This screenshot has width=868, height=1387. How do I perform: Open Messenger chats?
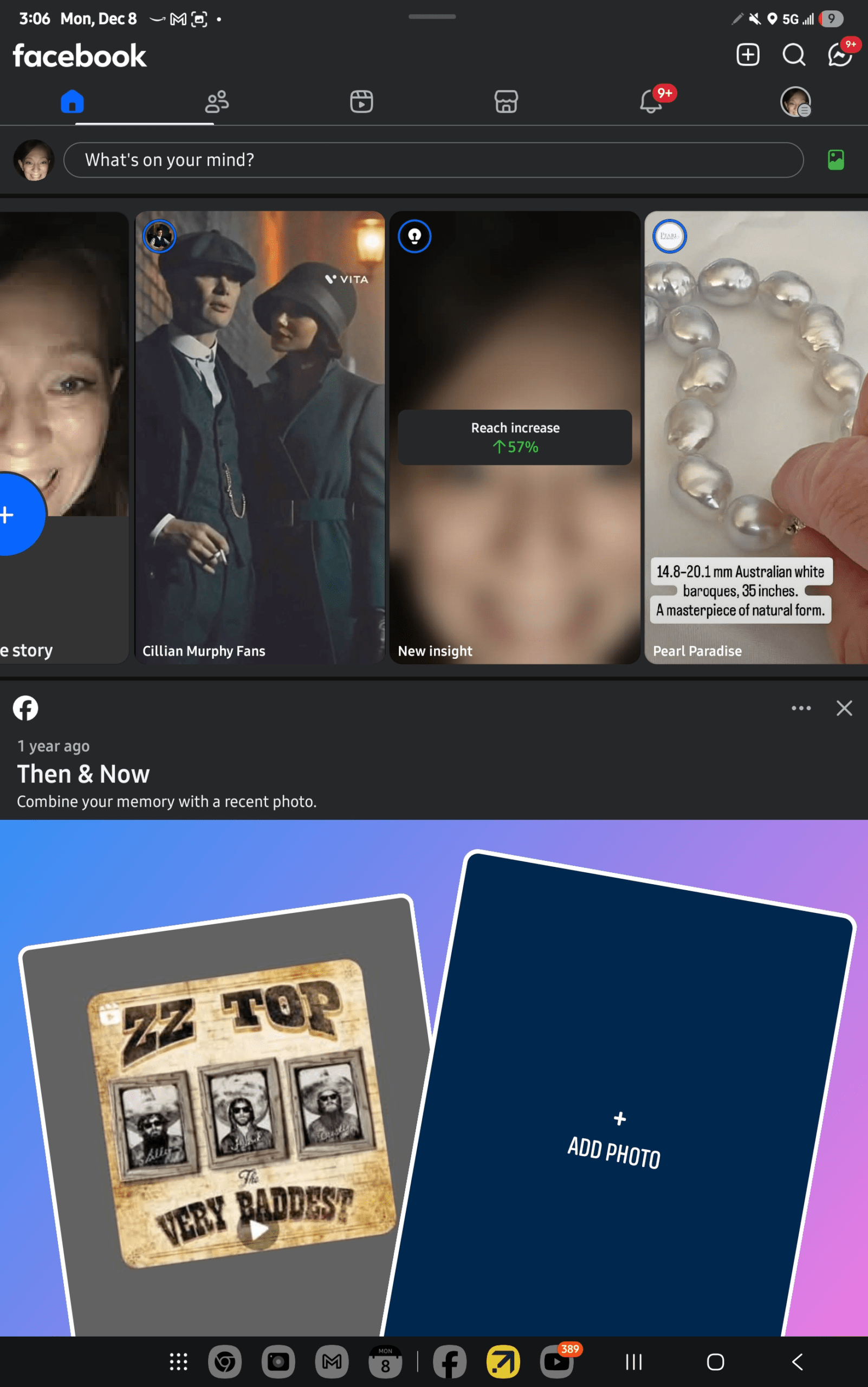(x=839, y=55)
